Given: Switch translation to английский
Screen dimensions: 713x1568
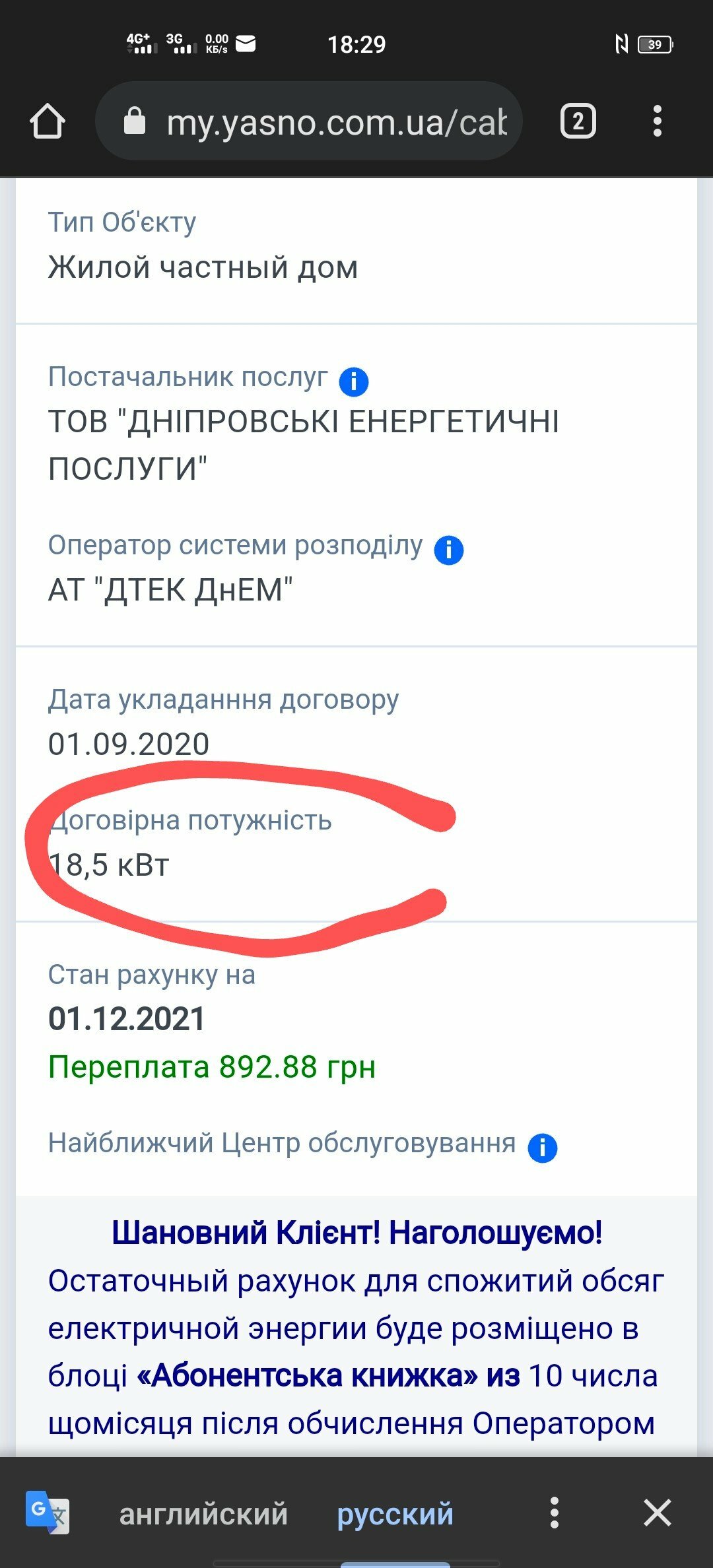Looking at the screenshot, I should tap(203, 1513).
